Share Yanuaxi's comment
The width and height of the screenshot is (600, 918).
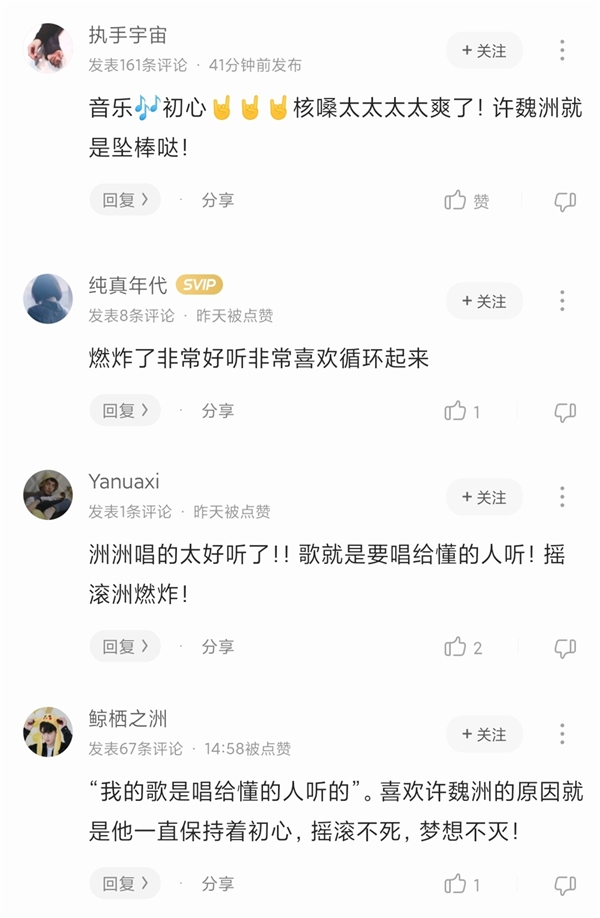(217, 647)
